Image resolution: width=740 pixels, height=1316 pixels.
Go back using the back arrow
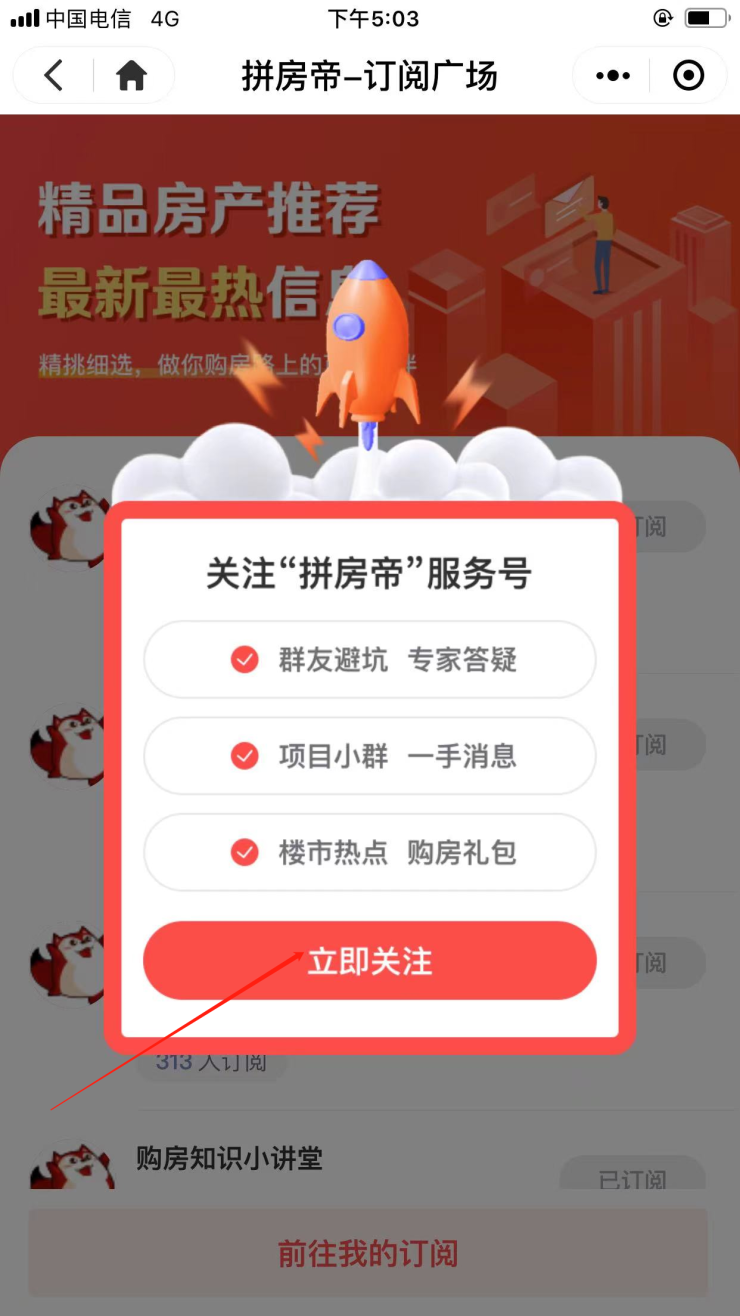[54, 76]
